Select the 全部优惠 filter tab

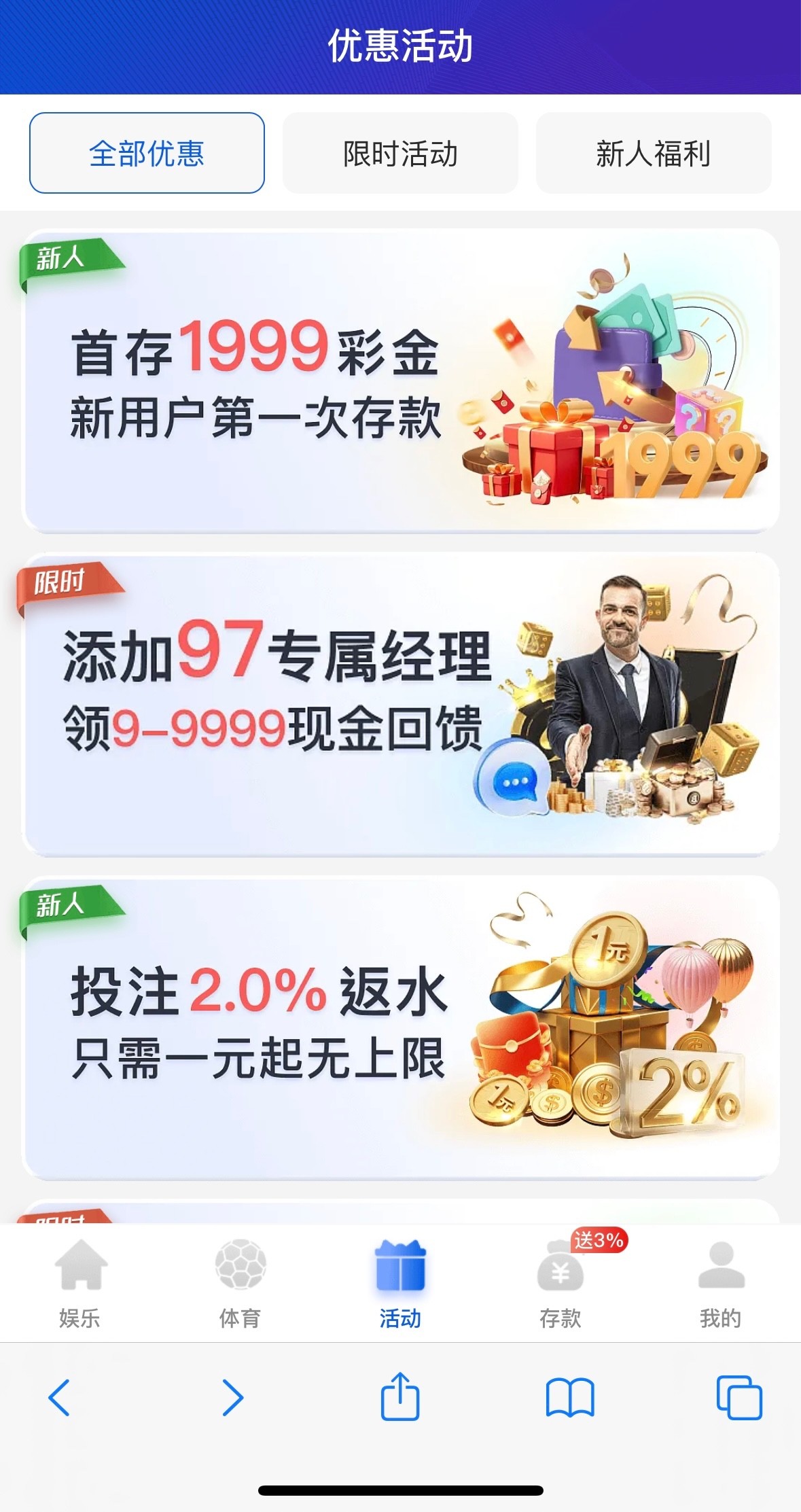point(147,153)
